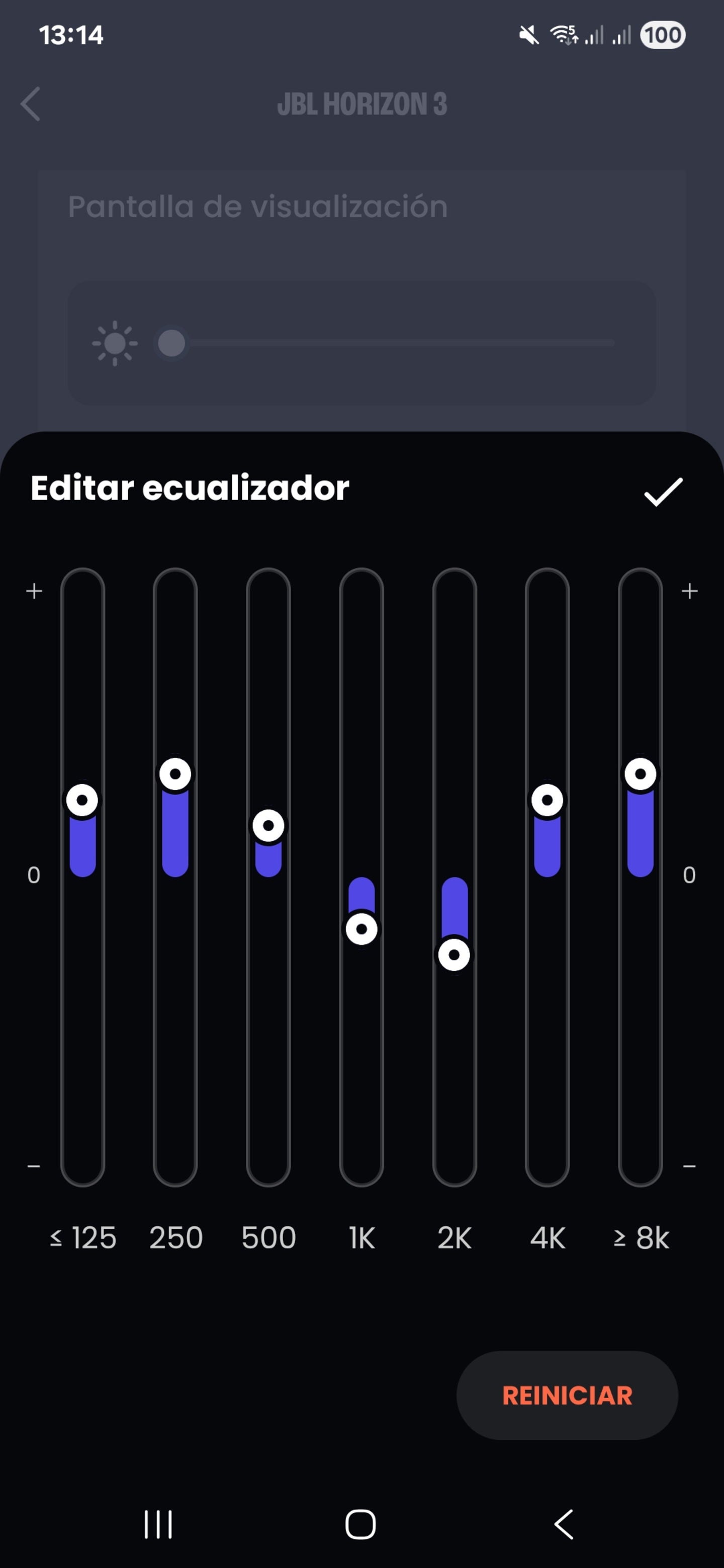Select the 4K band slider
This screenshot has height=1568, width=724.
pyautogui.click(x=548, y=801)
